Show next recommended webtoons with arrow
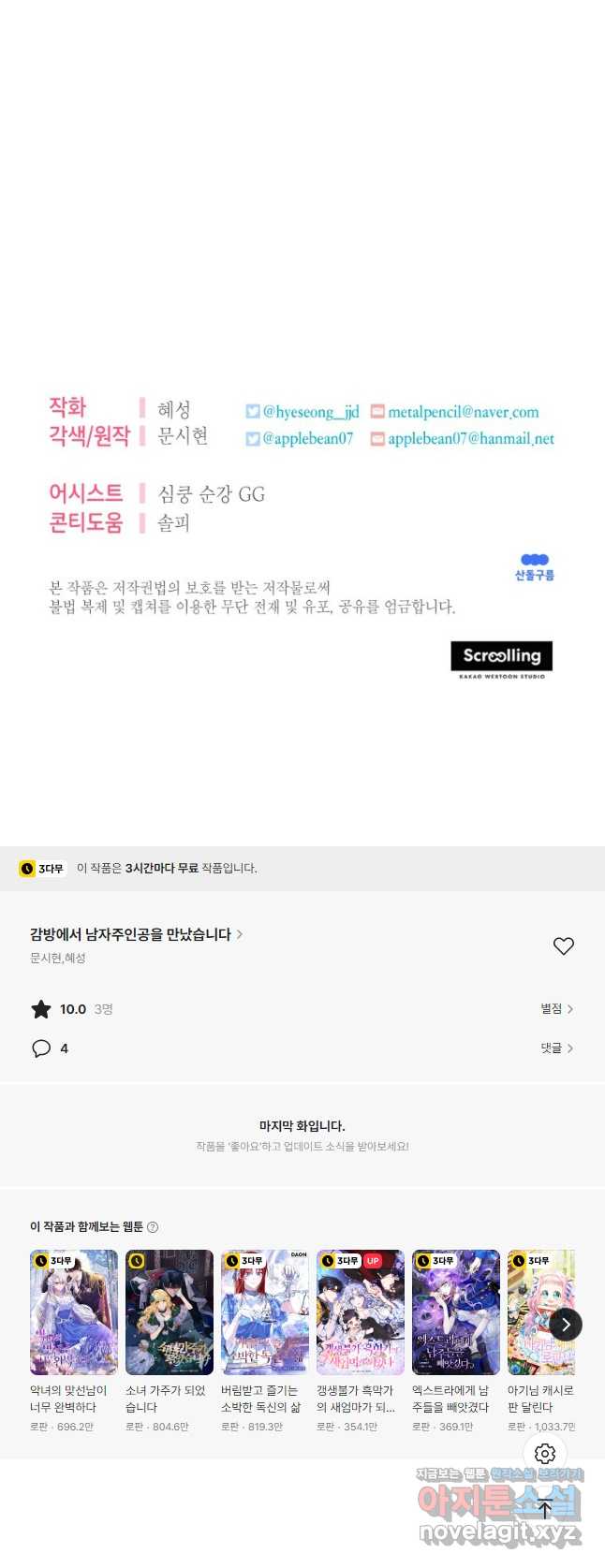605x1568 pixels. pos(566,1325)
